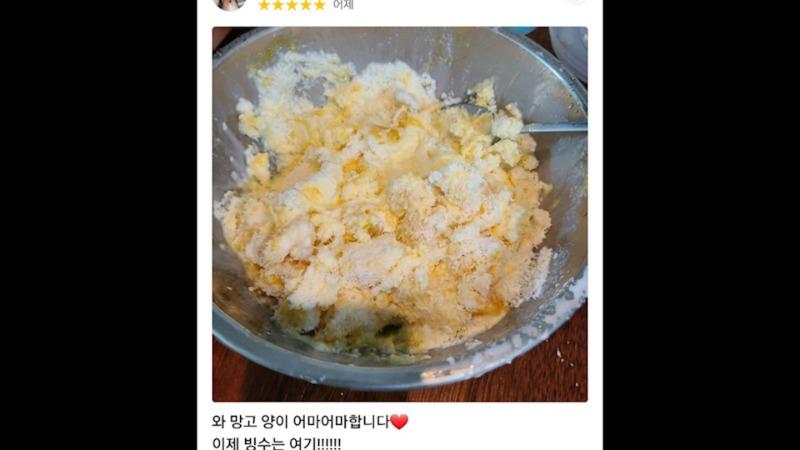The height and width of the screenshot is (450, 800).
Task: Open the reviewer's profile picture
Action: [x=230, y=4]
